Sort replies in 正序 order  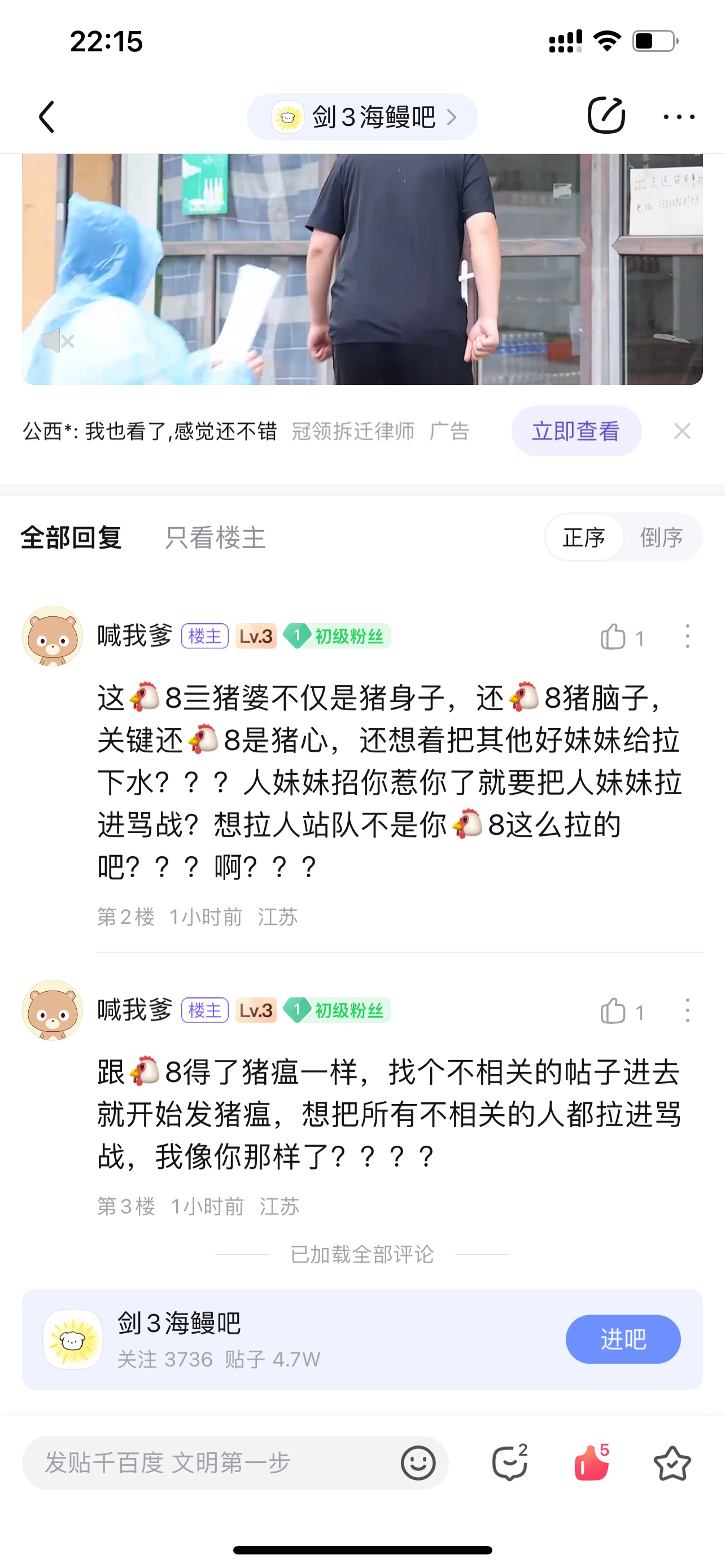coord(584,537)
